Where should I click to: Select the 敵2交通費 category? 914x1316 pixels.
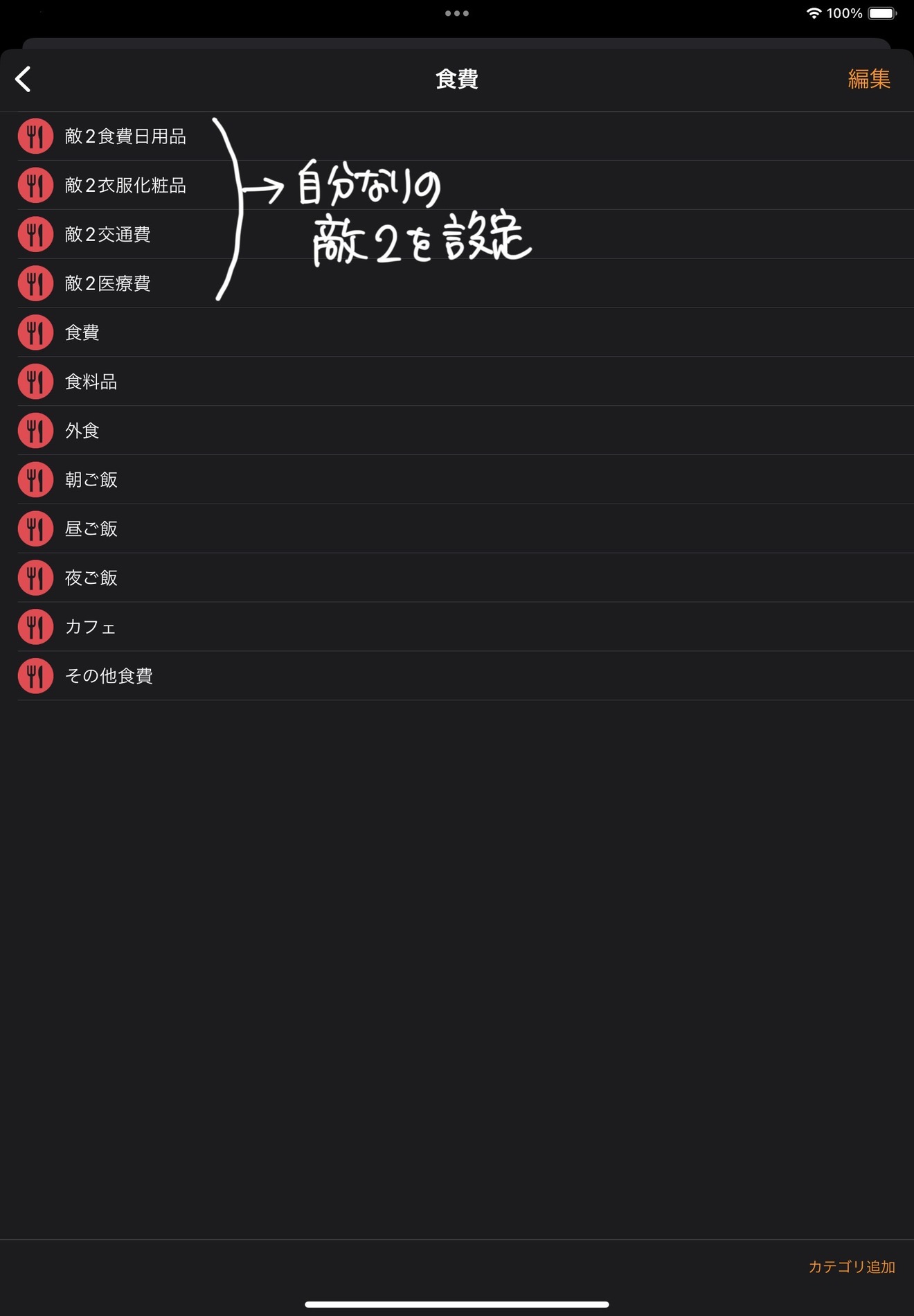(x=108, y=235)
